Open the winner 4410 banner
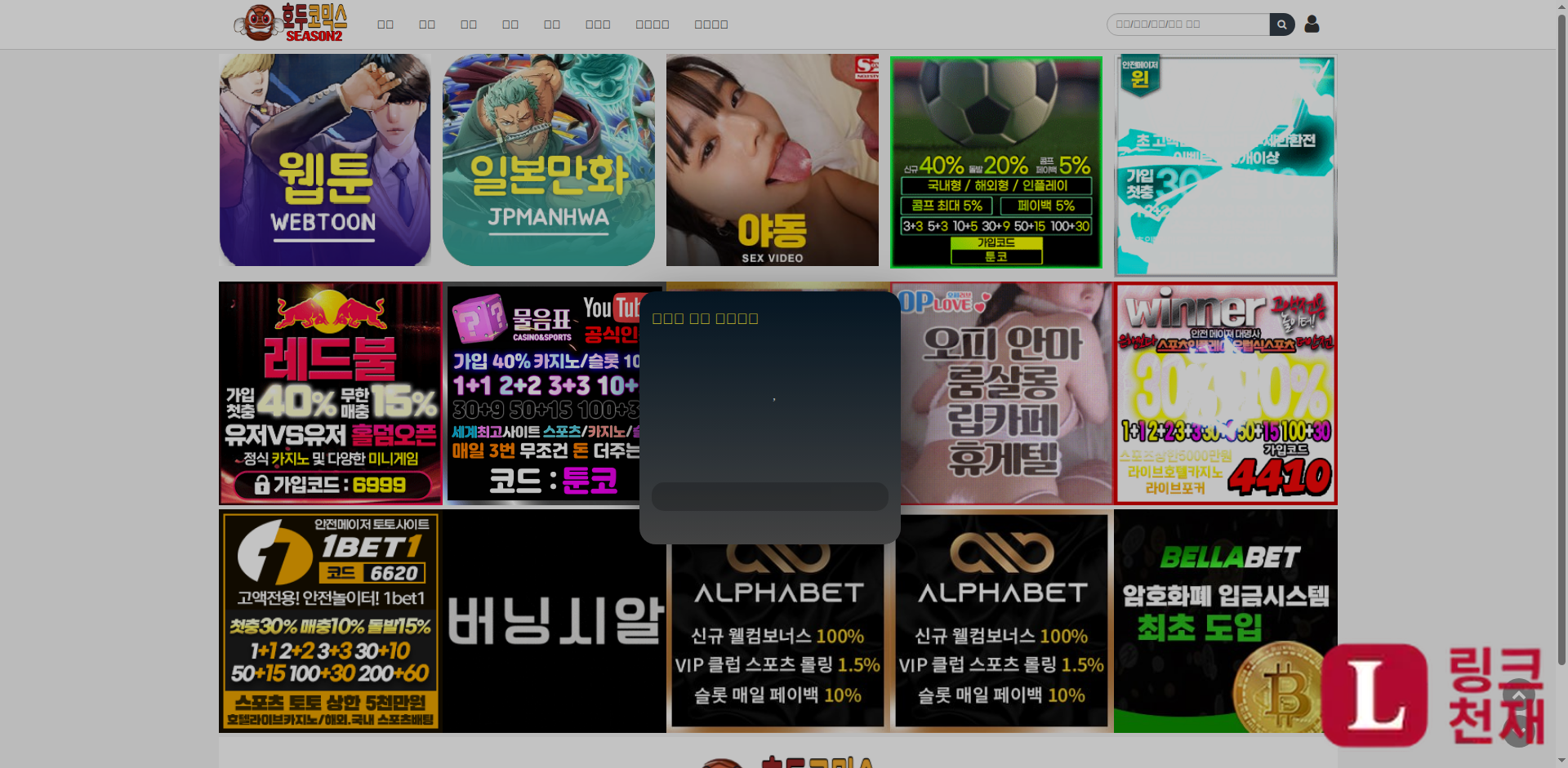 [x=1226, y=393]
